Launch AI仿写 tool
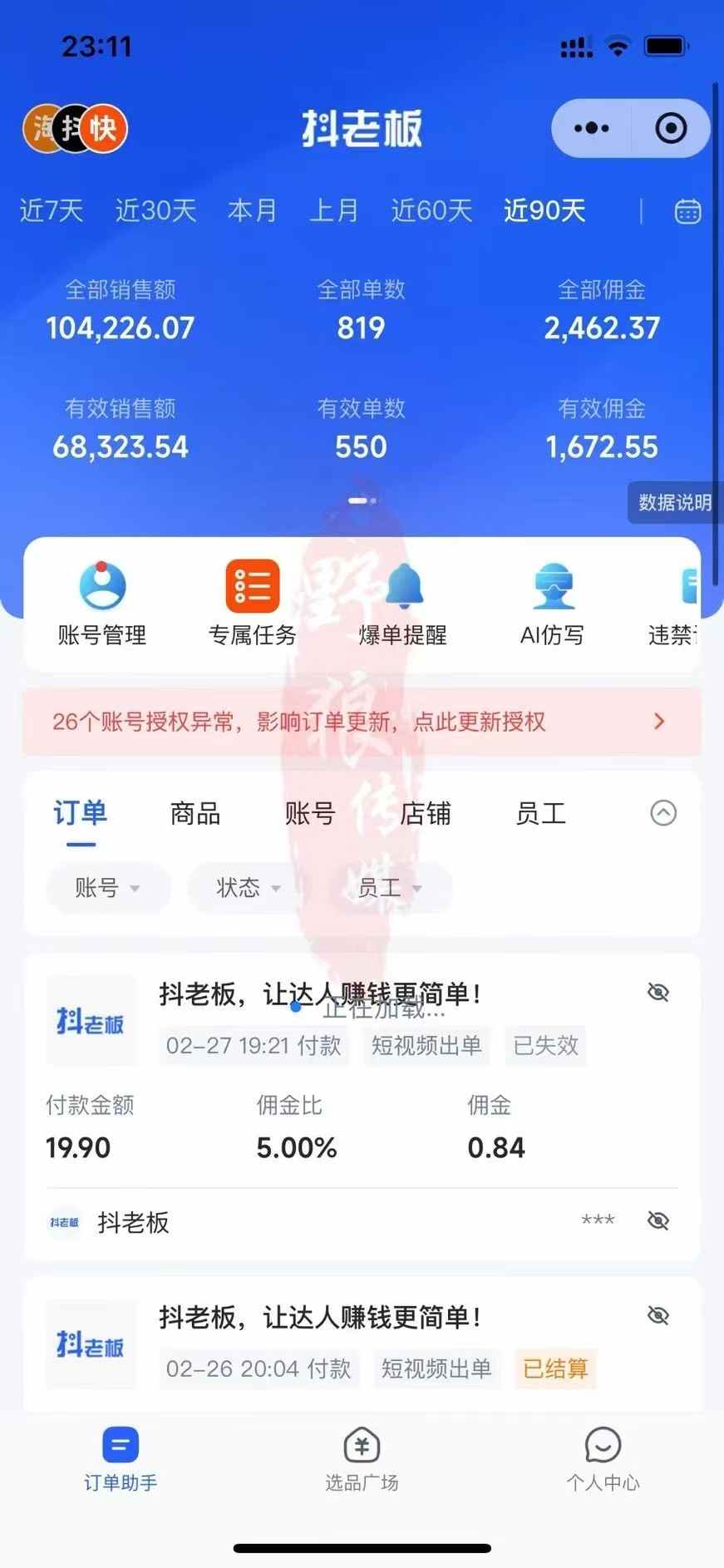The width and height of the screenshot is (724, 1568). coord(552,604)
